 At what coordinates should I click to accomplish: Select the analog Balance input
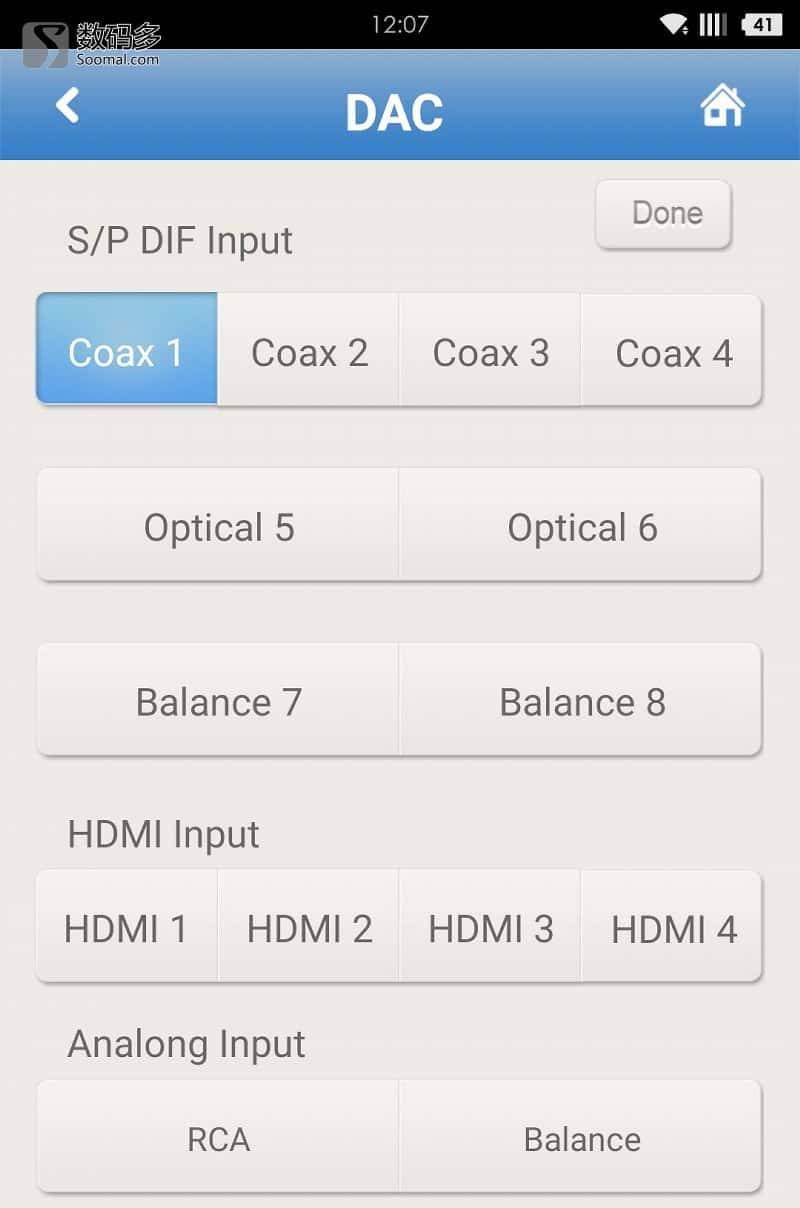pyautogui.click(x=581, y=1138)
